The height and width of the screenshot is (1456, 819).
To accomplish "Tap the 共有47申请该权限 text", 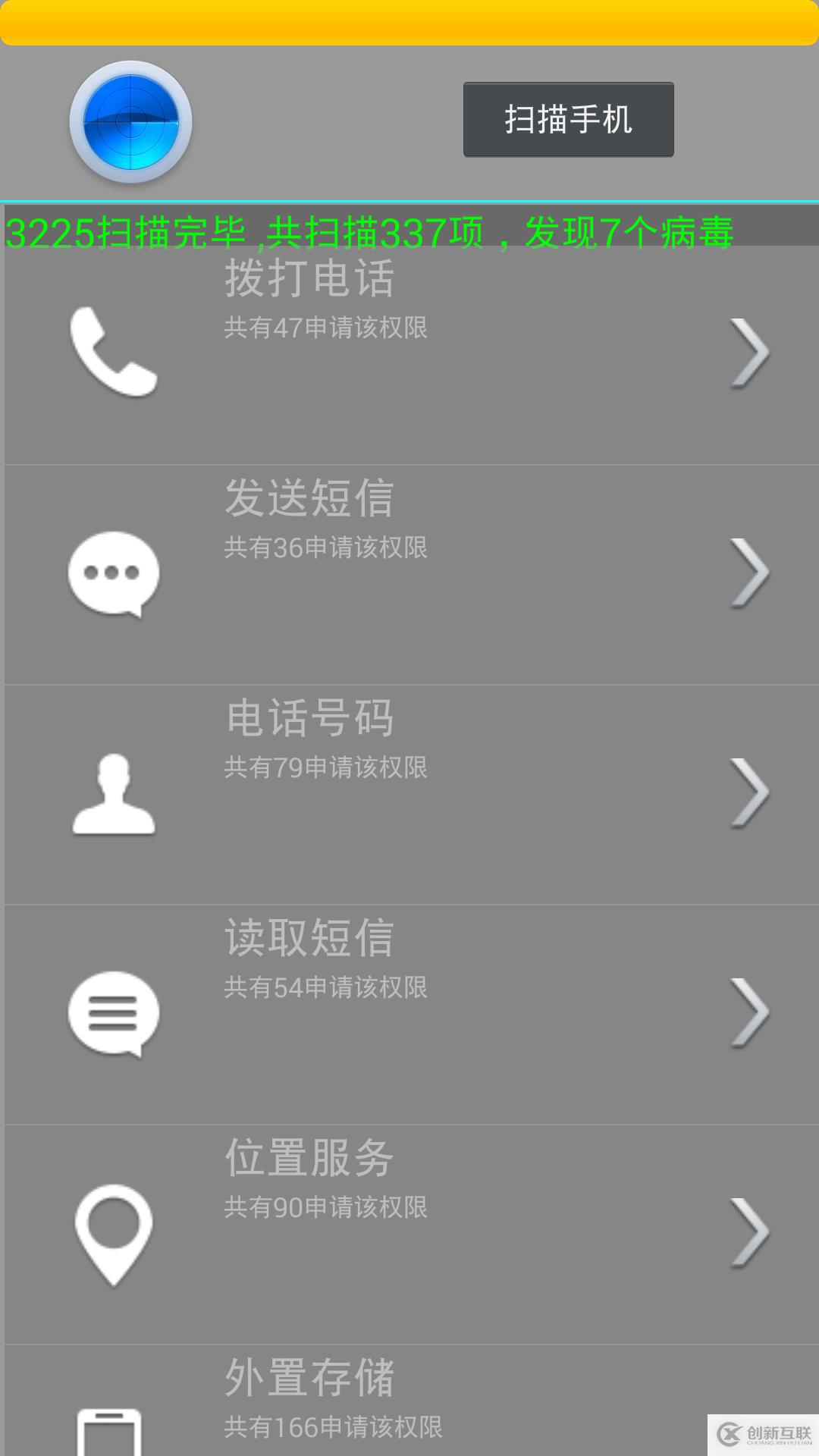I will 325,328.
